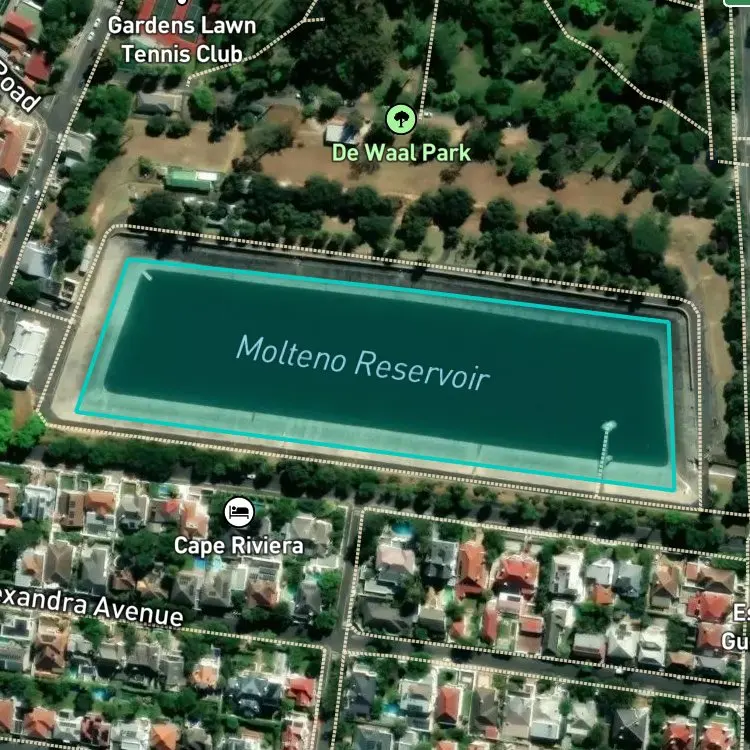Tap the Gardens Lawn Tennis Club label
The width and height of the screenshot is (750, 750).
(182, 40)
